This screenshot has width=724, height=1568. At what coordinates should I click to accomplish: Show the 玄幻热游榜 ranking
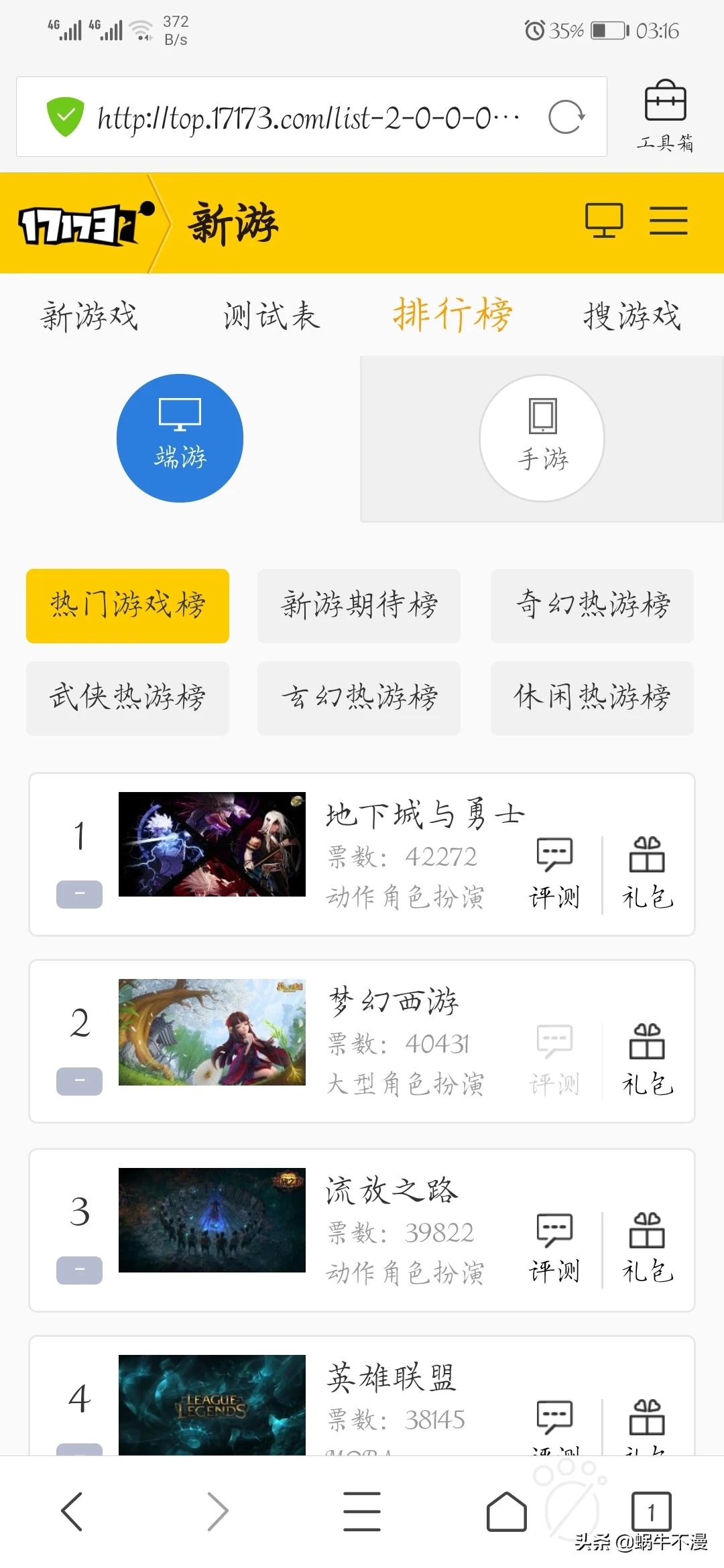pos(359,698)
